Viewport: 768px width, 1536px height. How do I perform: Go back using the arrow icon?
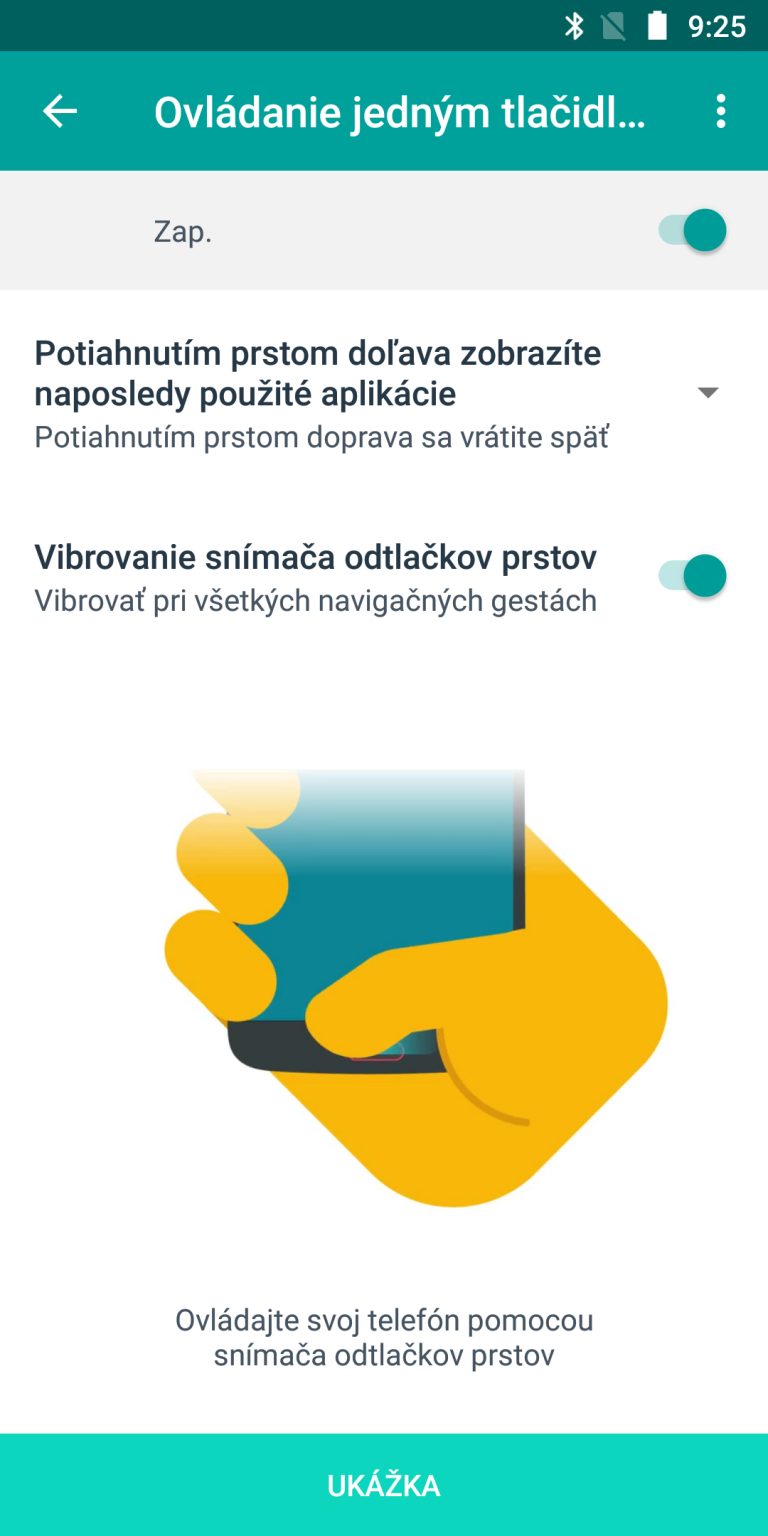tap(60, 111)
